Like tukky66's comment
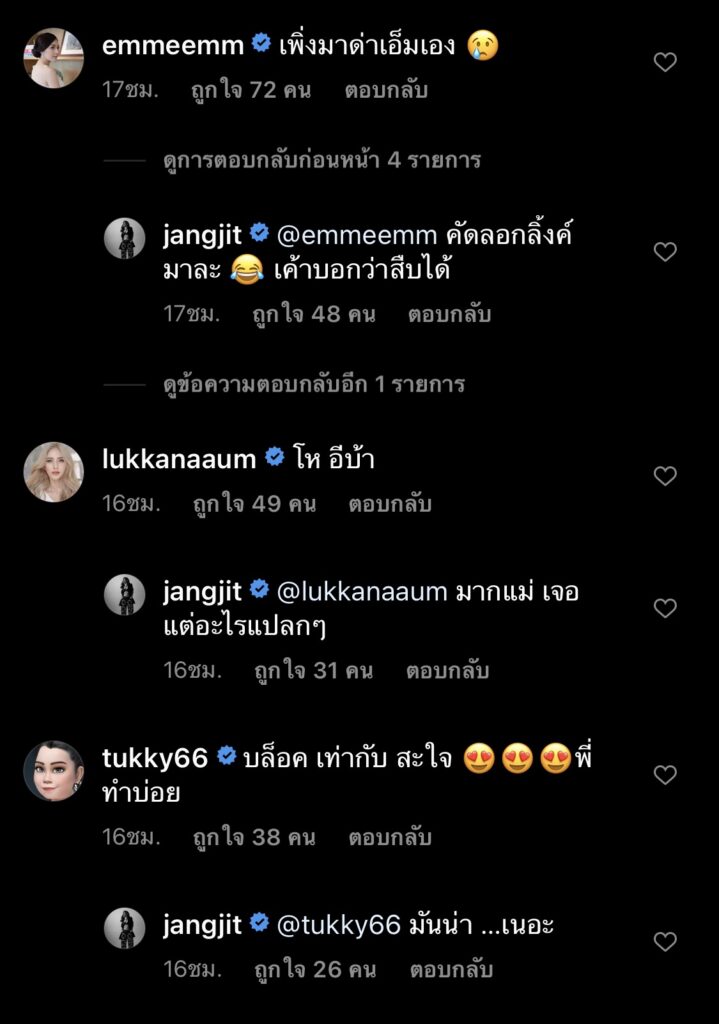The height and width of the screenshot is (1024, 719). (665, 774)
